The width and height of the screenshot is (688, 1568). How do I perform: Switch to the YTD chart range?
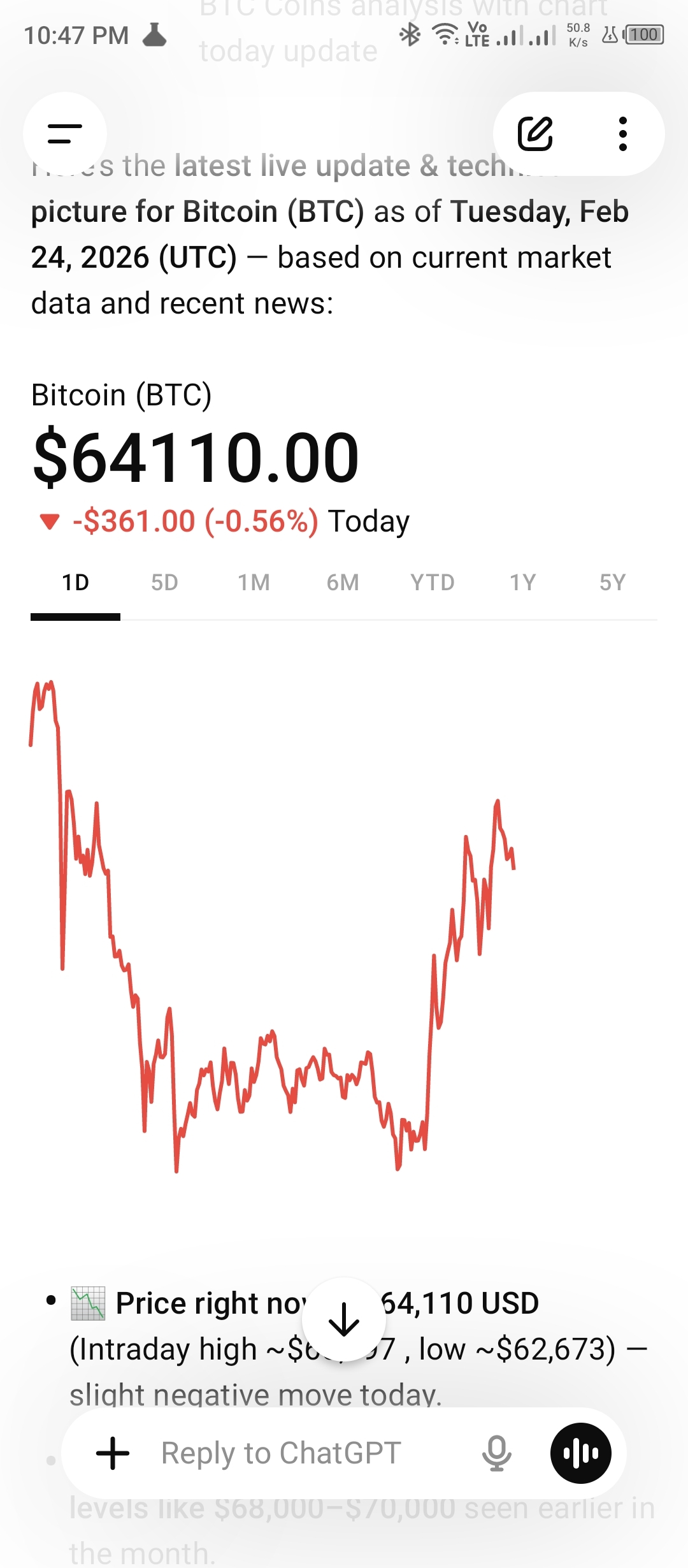(x=433, y=583)
